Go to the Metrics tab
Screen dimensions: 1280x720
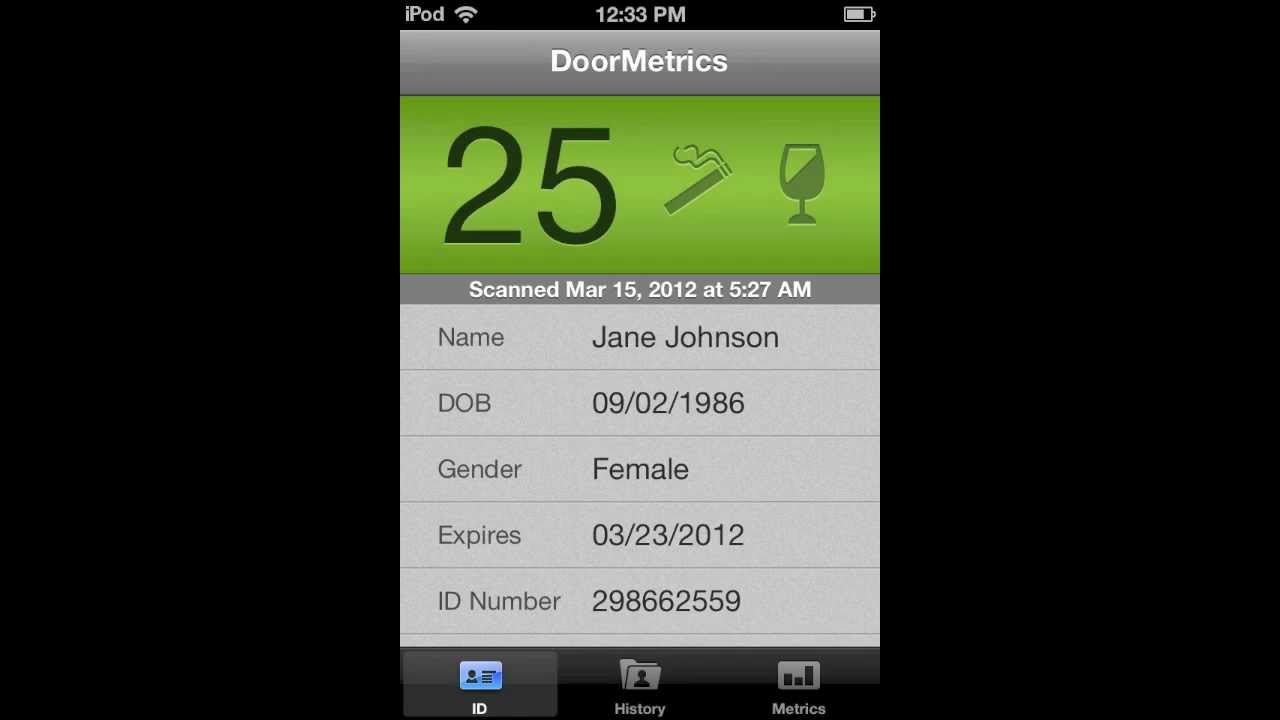pos(798,686)
